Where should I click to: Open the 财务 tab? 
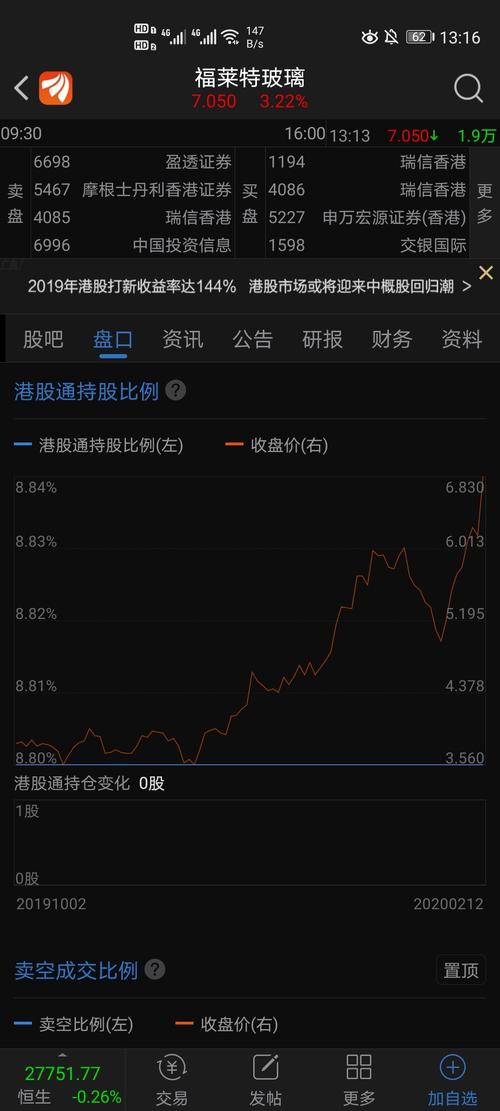(392, 339)
